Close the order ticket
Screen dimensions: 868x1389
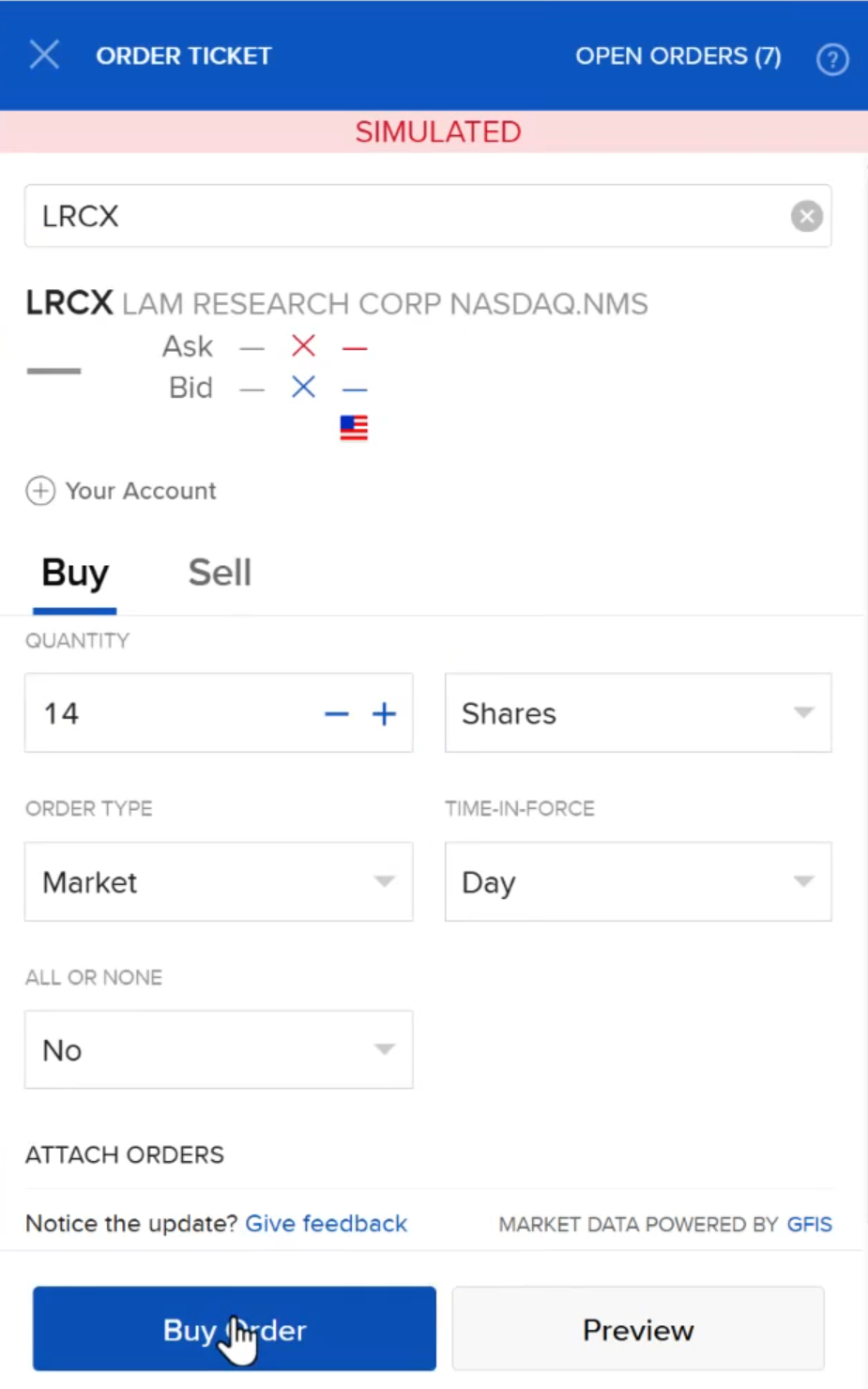coord(44,55)
